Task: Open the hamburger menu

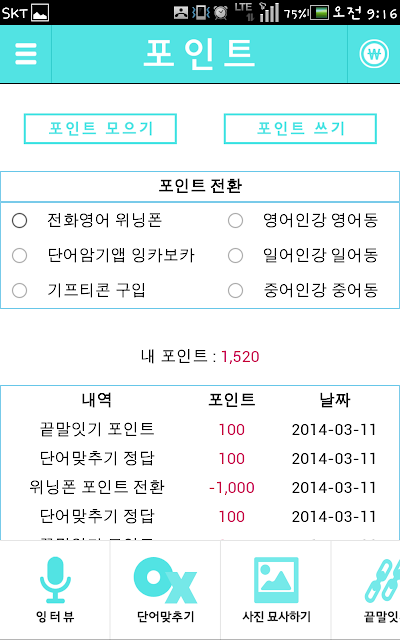Action: pos(26,54)
